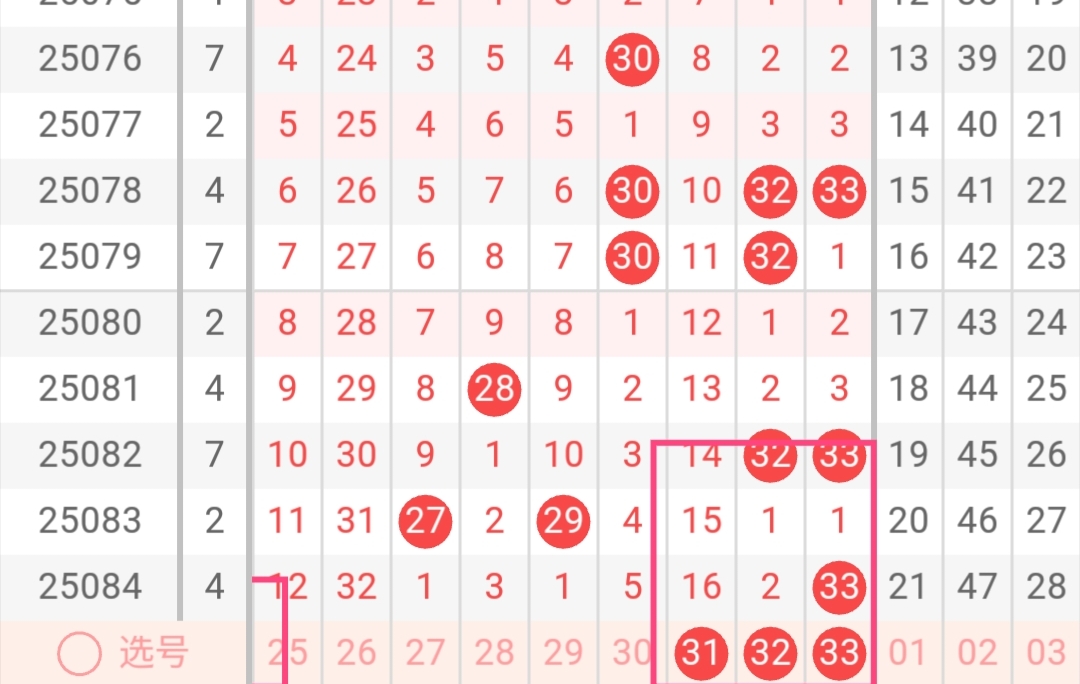Deselect ball 32 in the 选号 row
Screen dimensions: 1080x684
pyautogui.click(x=770, y=654)
